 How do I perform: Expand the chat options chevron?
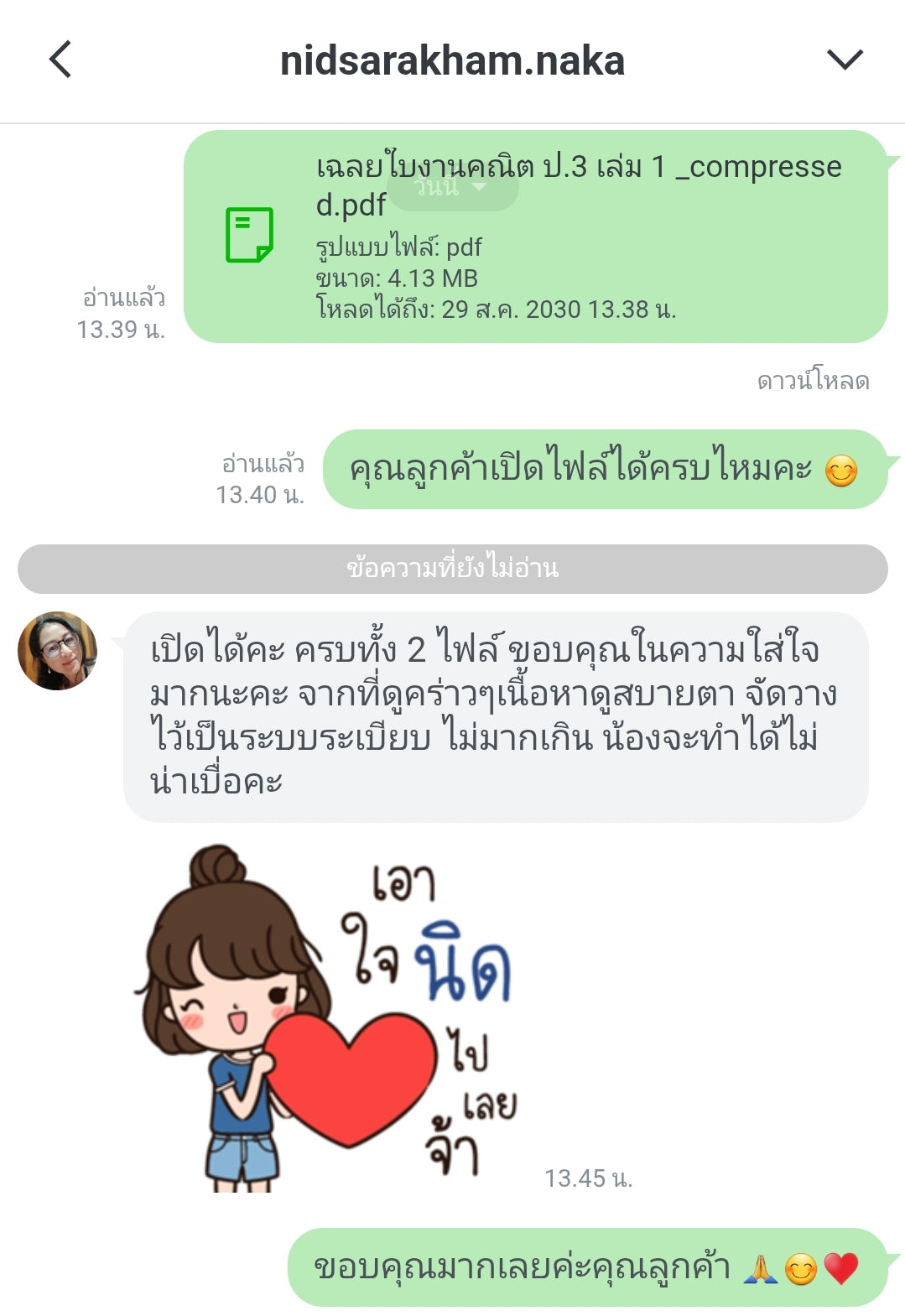(x=844, y=60)
